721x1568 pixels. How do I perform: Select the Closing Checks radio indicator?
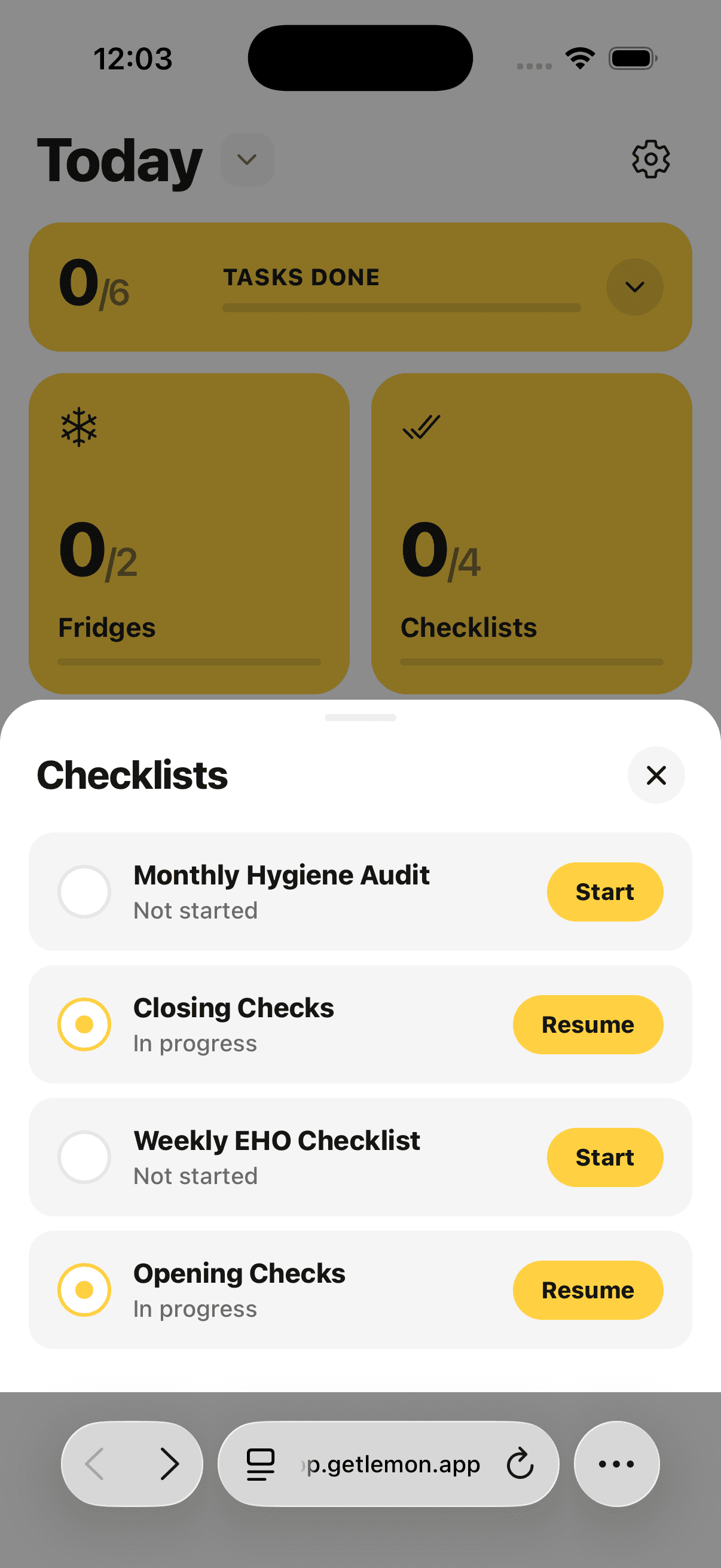[84, 1024]
